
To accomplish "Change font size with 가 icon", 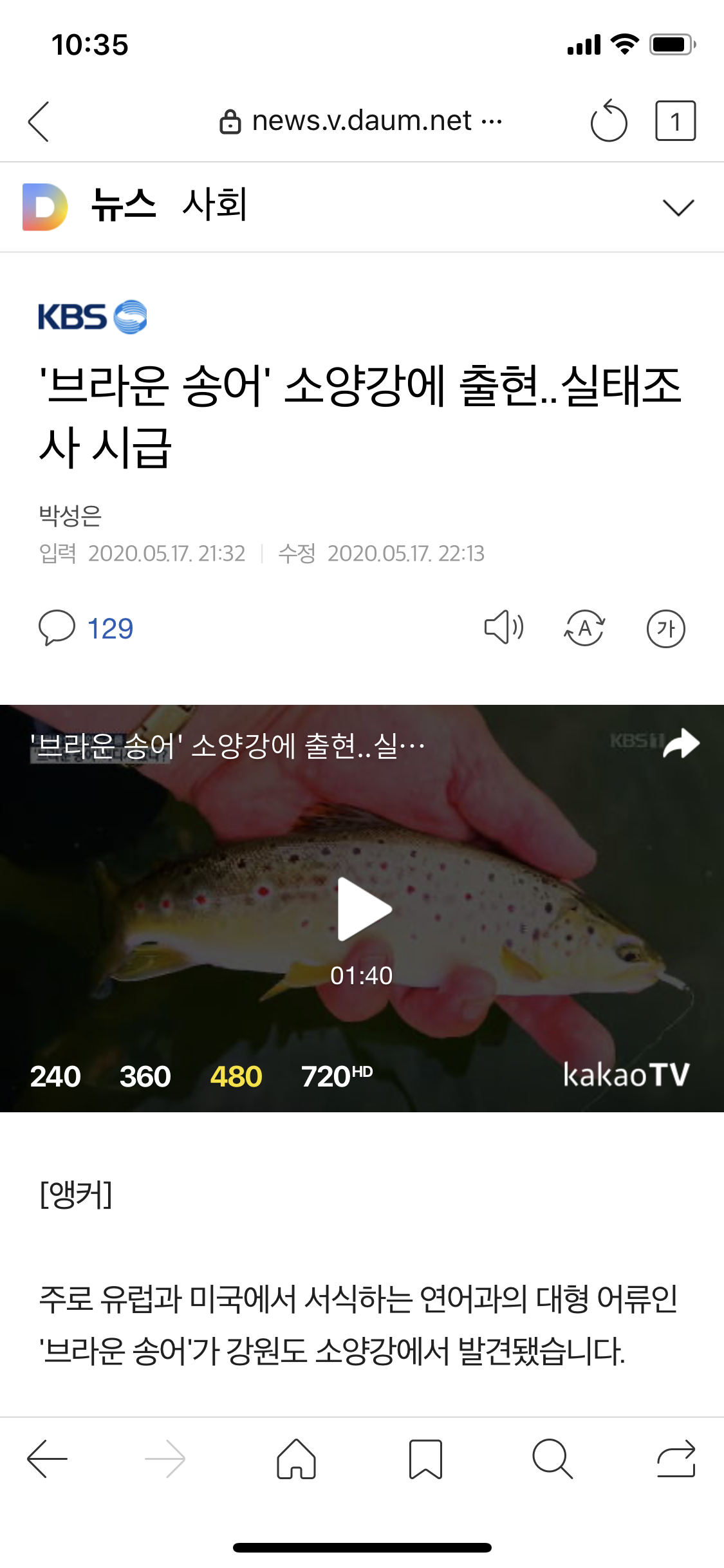I will pyautogui.click(x=665, y=628).
